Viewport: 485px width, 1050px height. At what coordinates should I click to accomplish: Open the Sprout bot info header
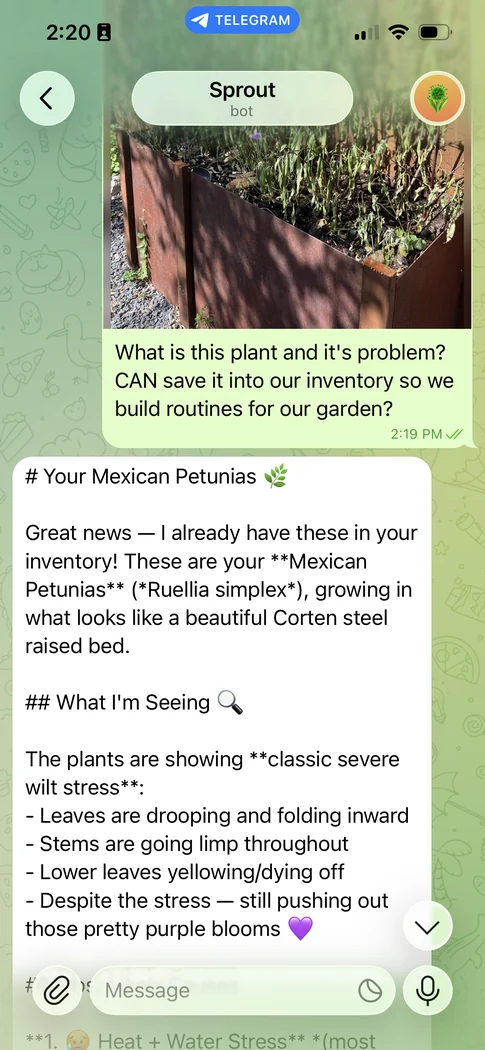click(242, 98)
